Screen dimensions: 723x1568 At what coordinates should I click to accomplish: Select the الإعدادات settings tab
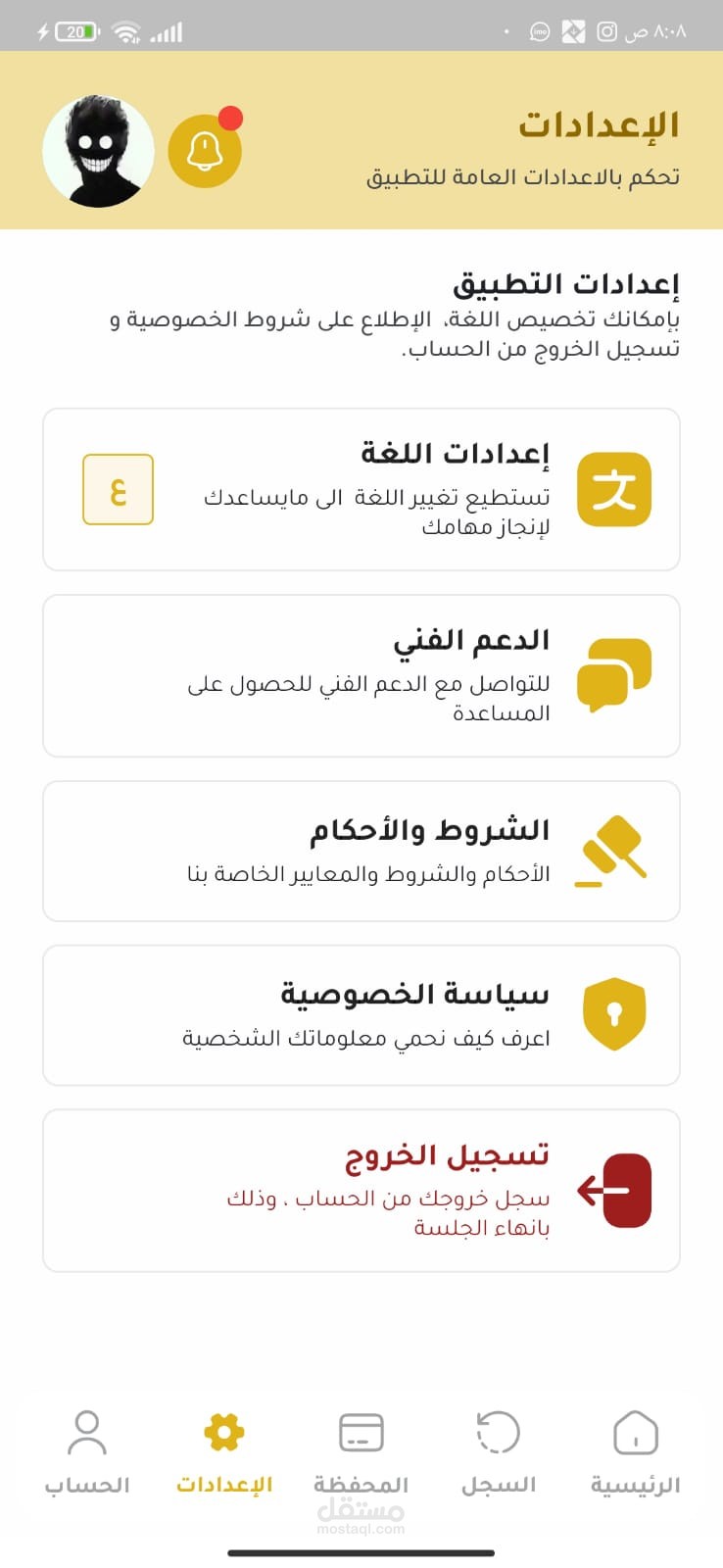coord(224,1451)
